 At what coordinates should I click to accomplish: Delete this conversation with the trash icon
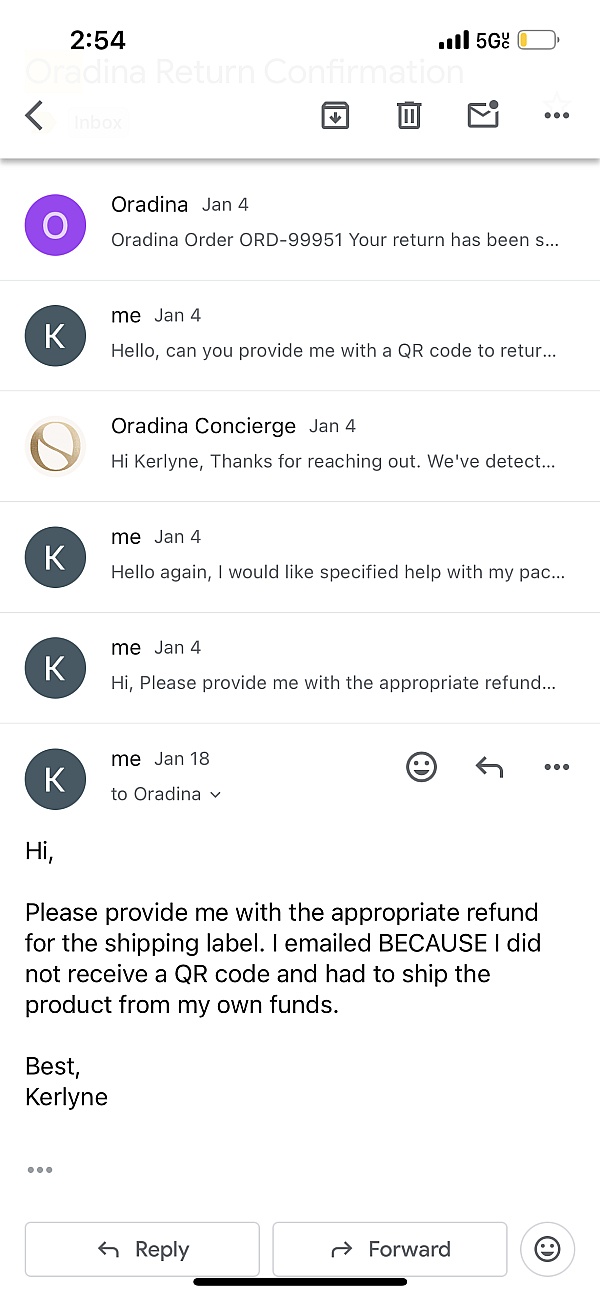pos(409,116)
